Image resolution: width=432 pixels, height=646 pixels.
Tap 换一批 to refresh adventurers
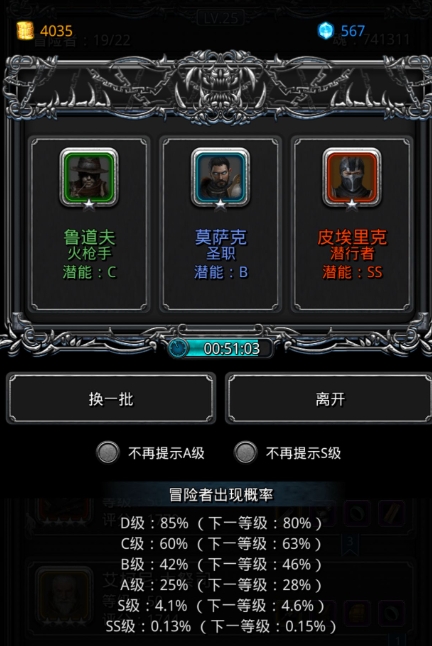(111, 398)
